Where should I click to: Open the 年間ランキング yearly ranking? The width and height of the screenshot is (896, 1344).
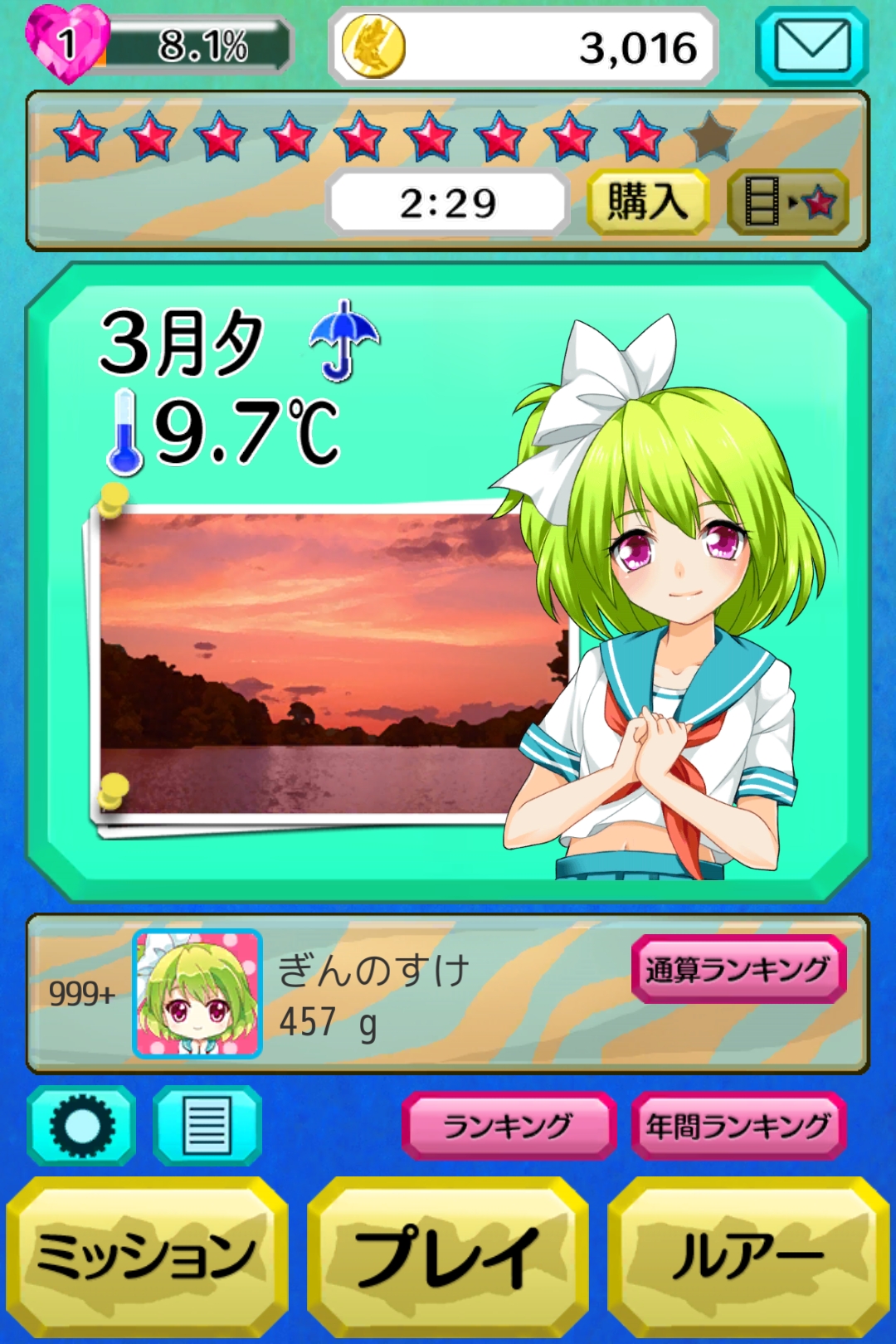tap(738, 1126)
